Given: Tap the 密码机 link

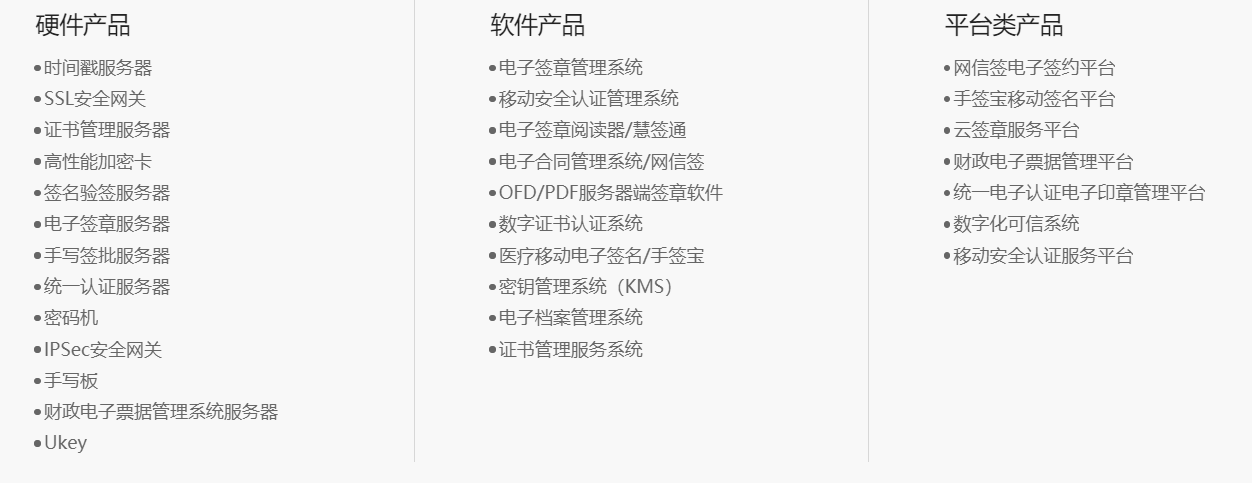Looking at the screenshot, I should 71,318.
